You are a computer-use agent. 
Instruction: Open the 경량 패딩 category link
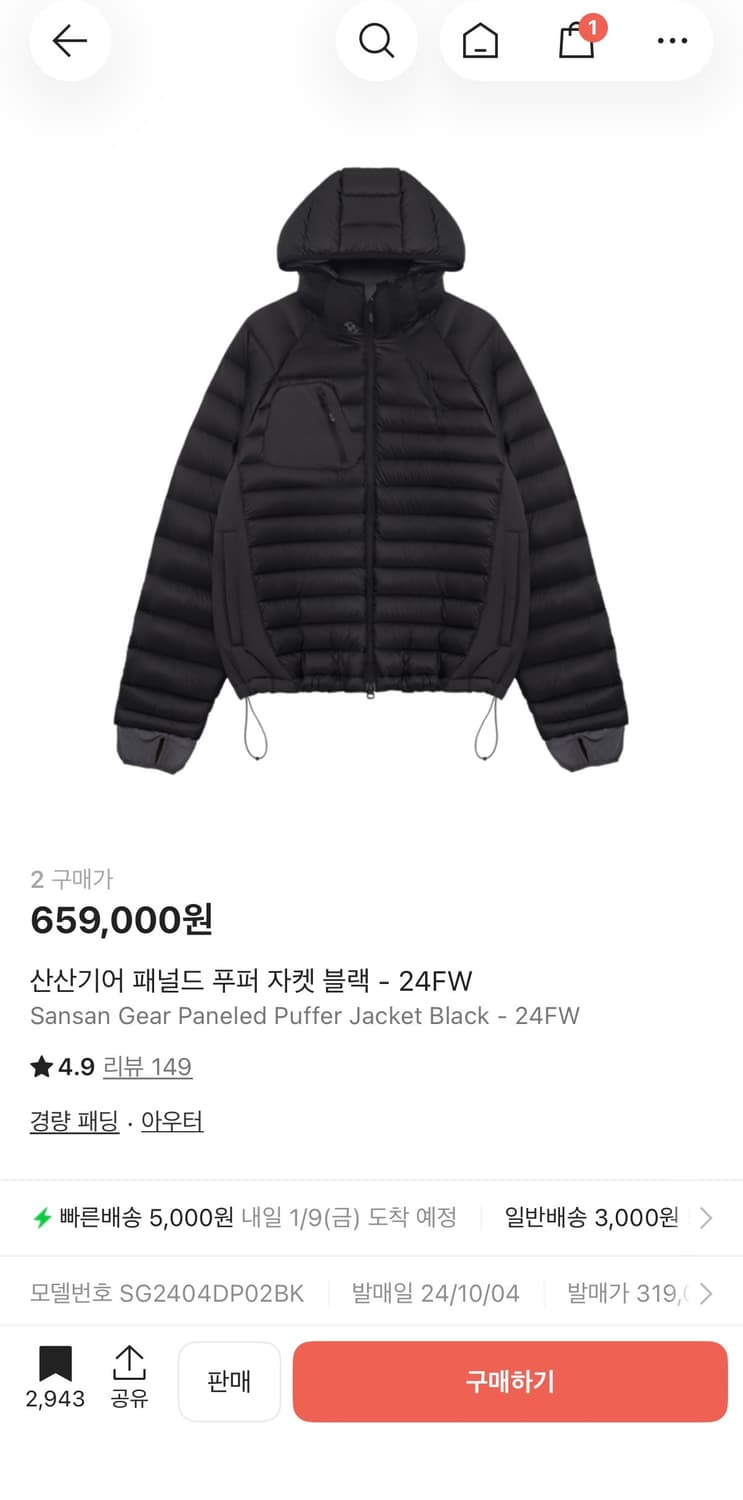click(x=74, y=1121)
